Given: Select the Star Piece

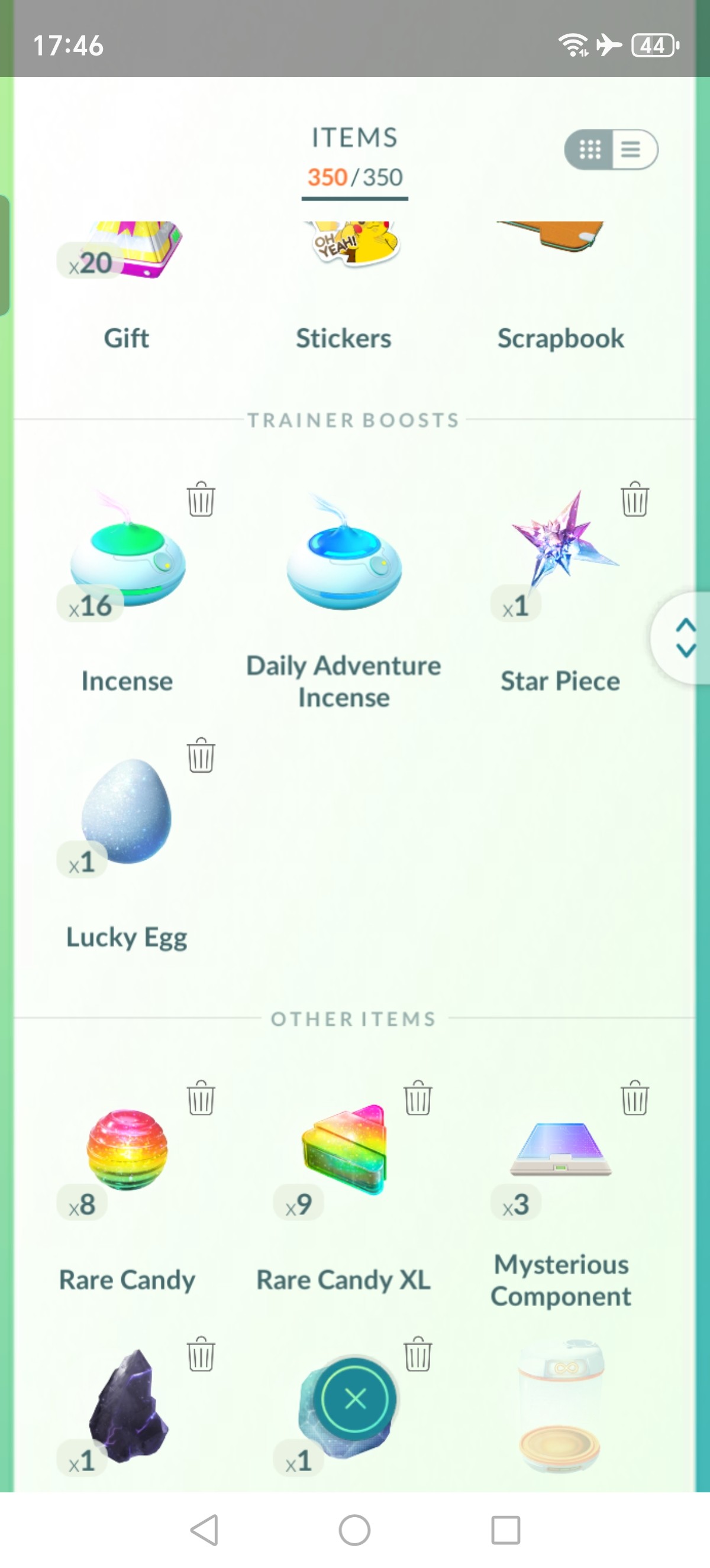Looking at the screenshot, I should pos(560,591).
